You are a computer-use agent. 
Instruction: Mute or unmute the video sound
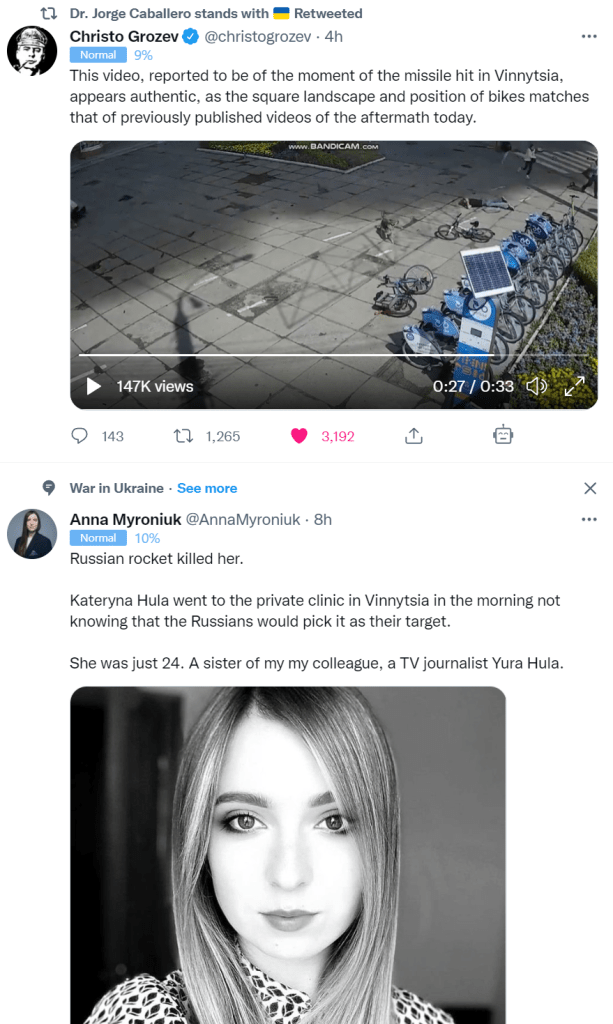tap(537, 386)
